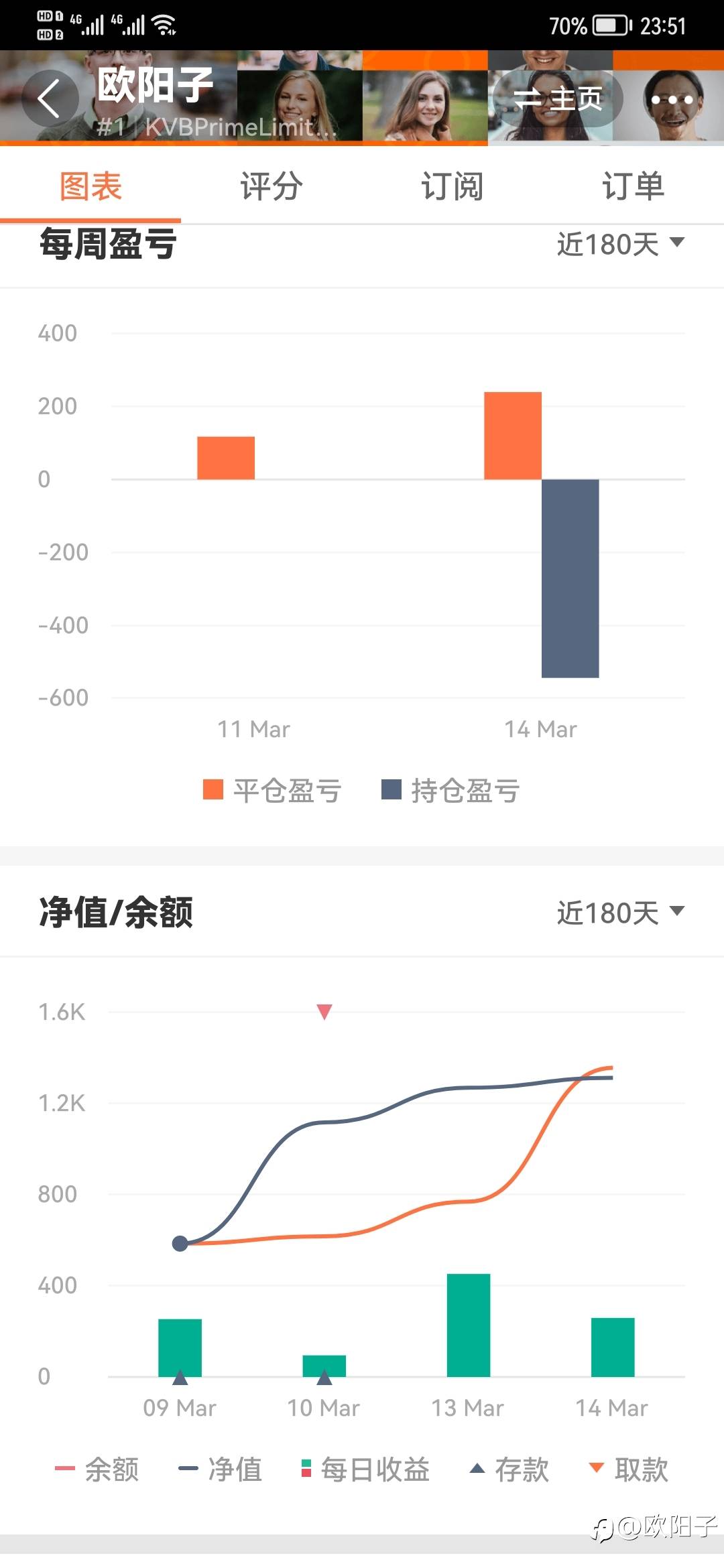The height and width of the screenshot is (1568, 724).
Task: Toggle the 平仓盈亏 legend series
Action: 273,790
